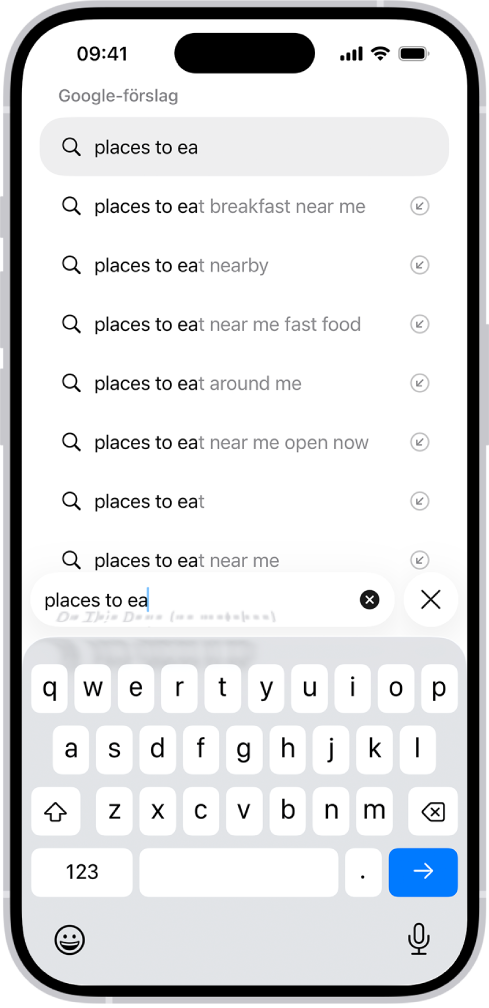Cancel the search with the X button
The height and width of the screenshot is (1008, 489).
(431, 600)
